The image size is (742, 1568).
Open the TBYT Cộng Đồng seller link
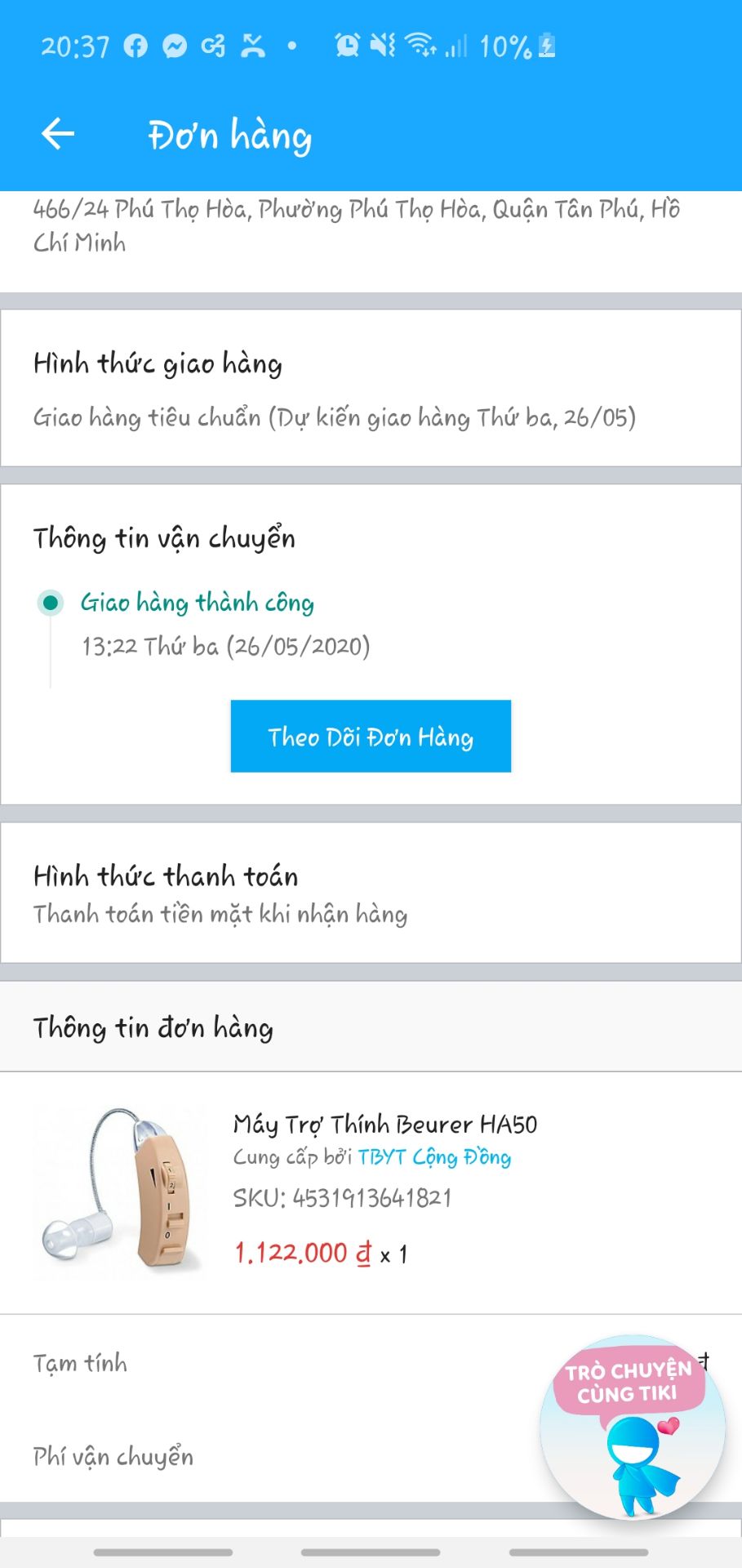coord(434,1157)
